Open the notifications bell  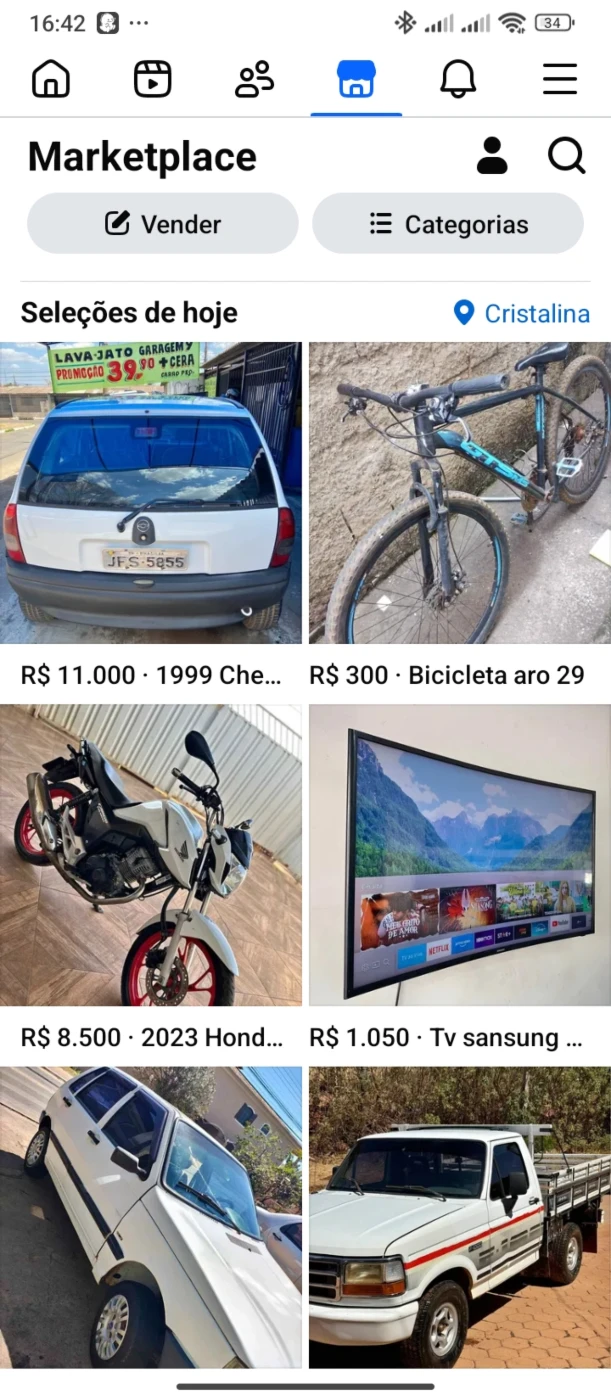458,79
